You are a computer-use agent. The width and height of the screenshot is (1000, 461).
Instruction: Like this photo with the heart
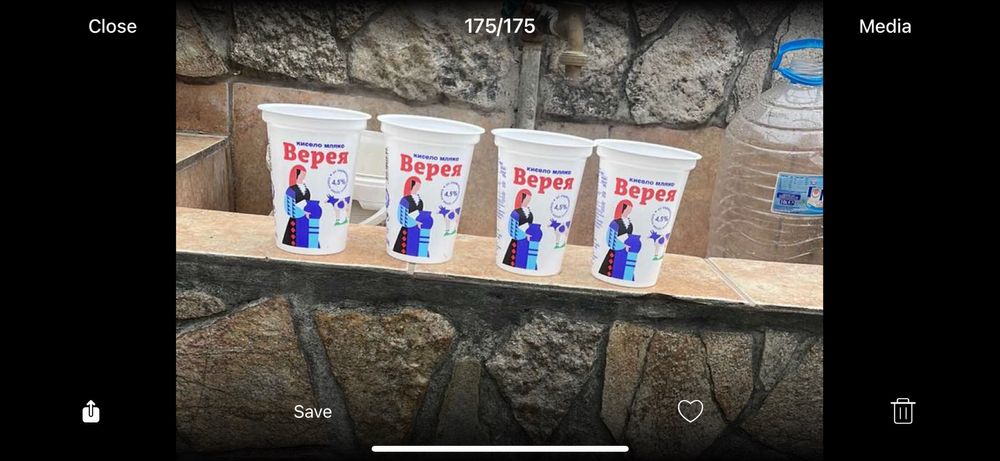[690, 411]
